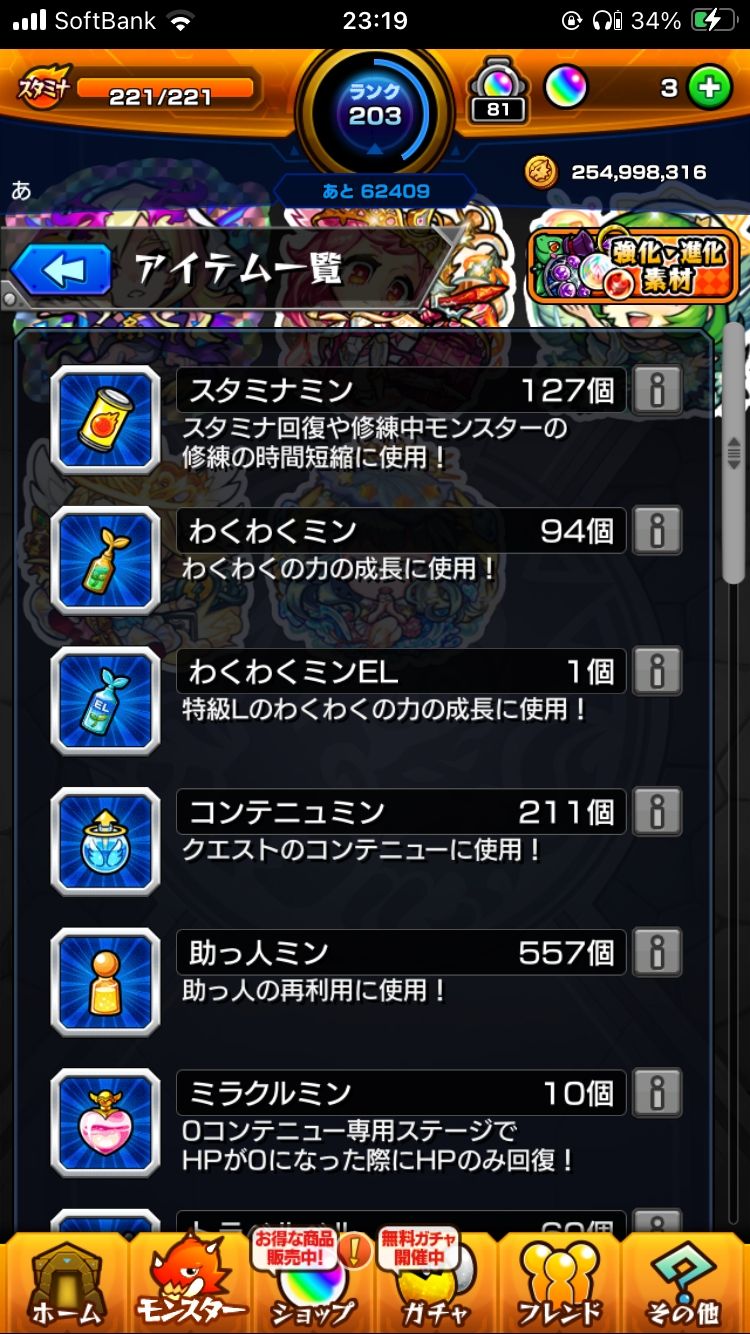This screenshot has width=750, height=1334.
Task: Go back using the blue arrow button
Action: tap(60, 269)
